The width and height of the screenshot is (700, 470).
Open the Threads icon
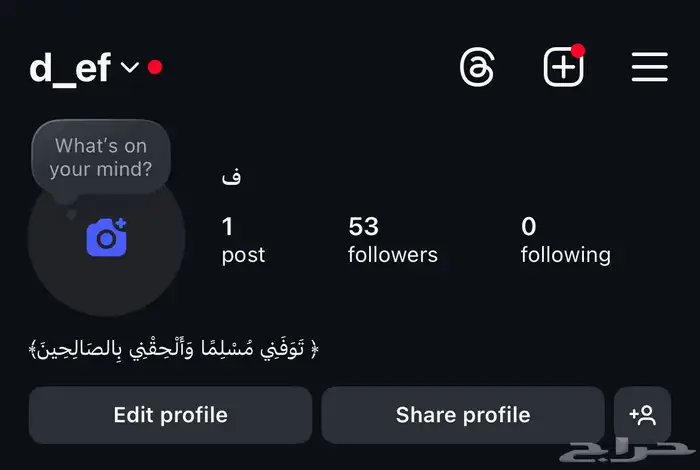[477, 67]
